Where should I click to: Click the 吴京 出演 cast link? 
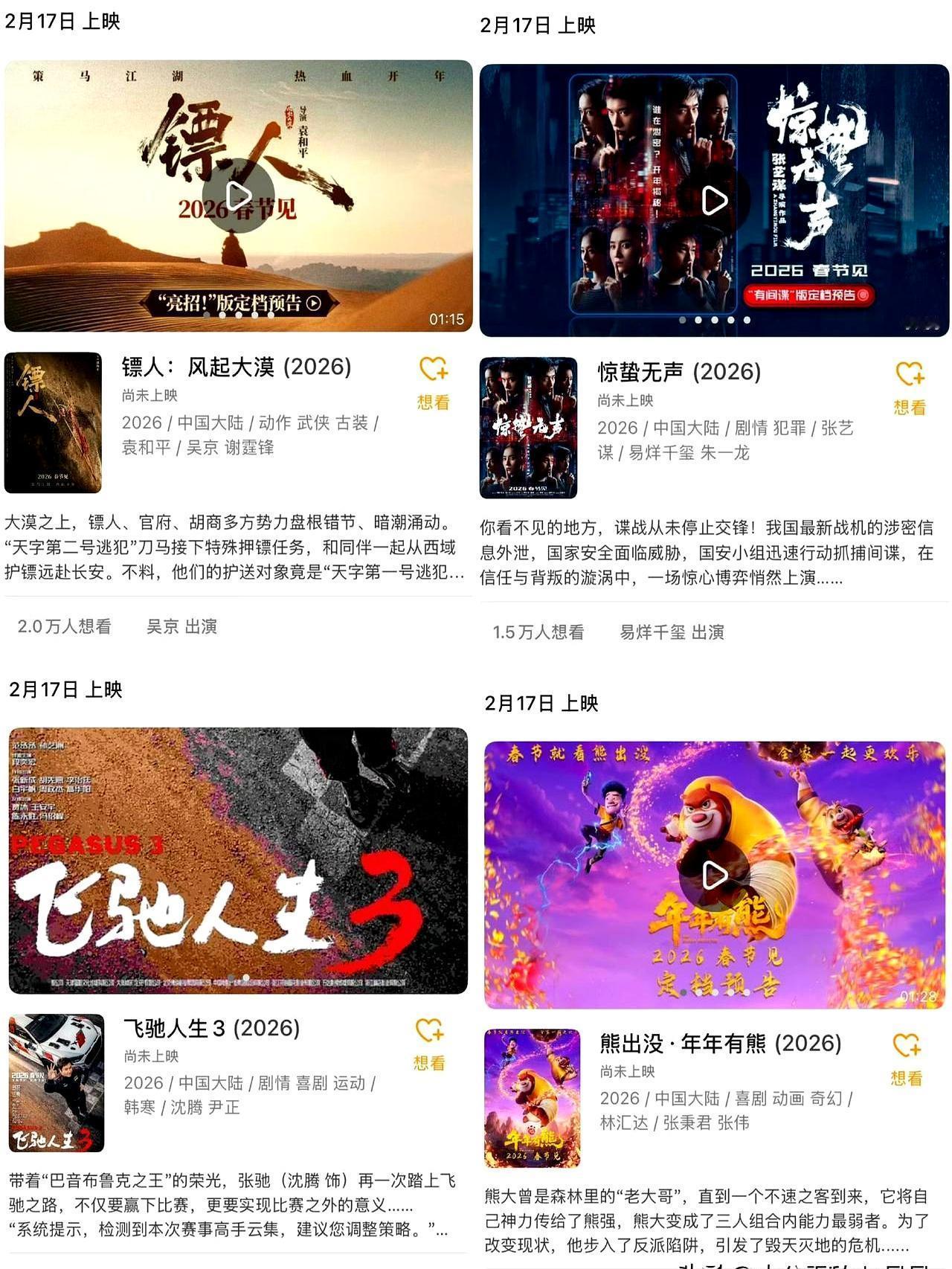[x=183, y=626]
